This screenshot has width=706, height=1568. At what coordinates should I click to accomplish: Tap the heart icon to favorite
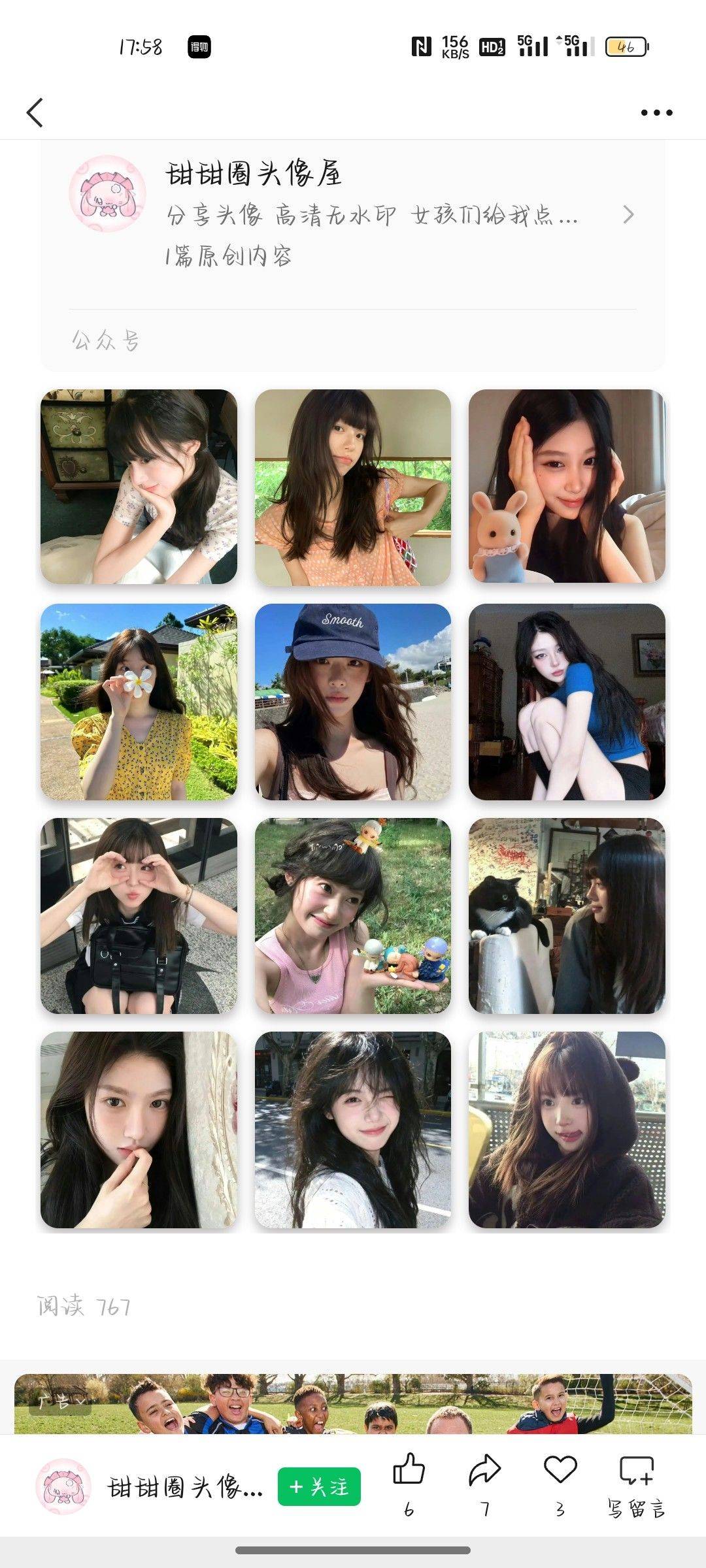click(560, 1469)
